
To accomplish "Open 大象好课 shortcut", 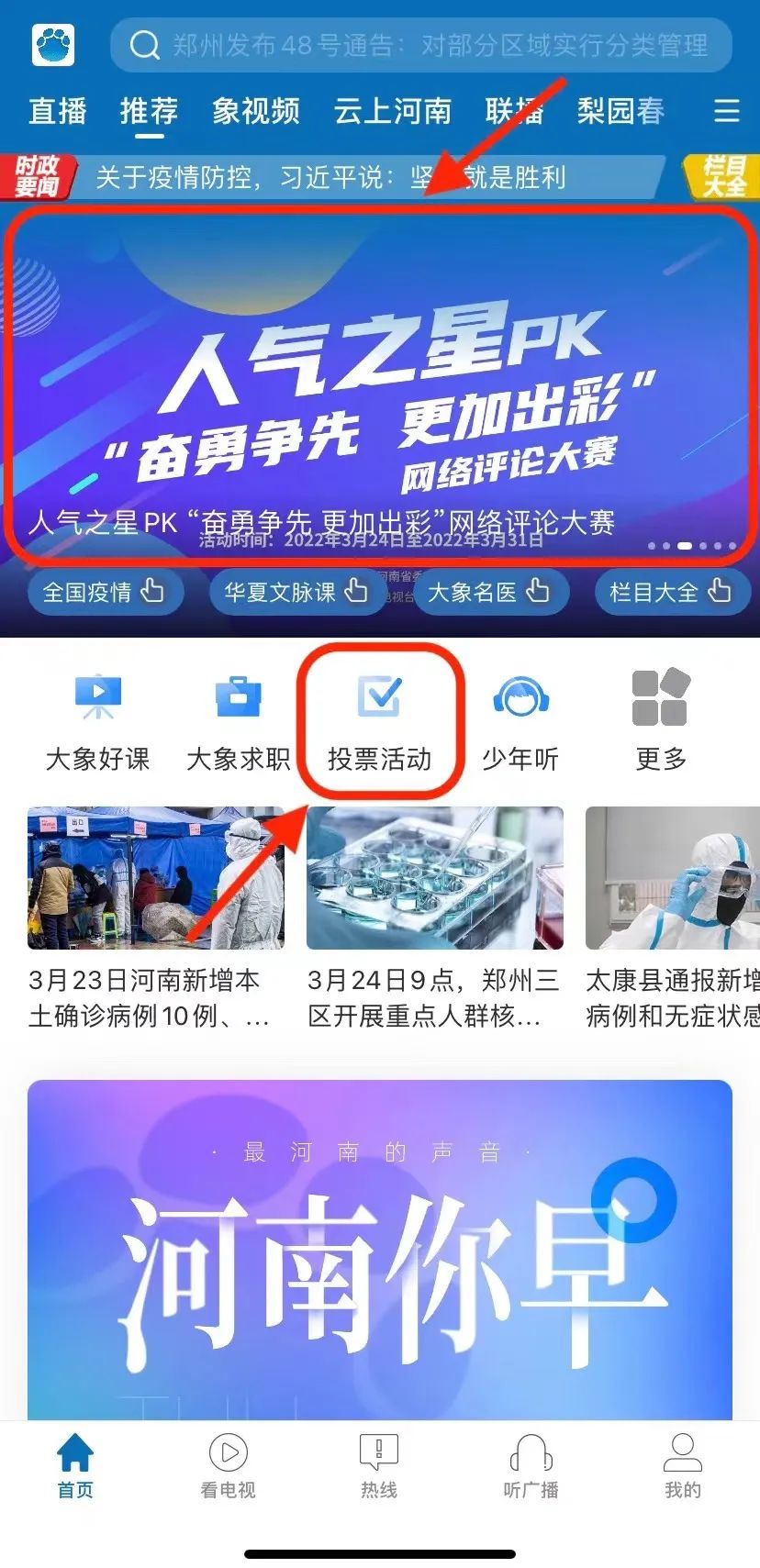I will [x=97, y=721].
